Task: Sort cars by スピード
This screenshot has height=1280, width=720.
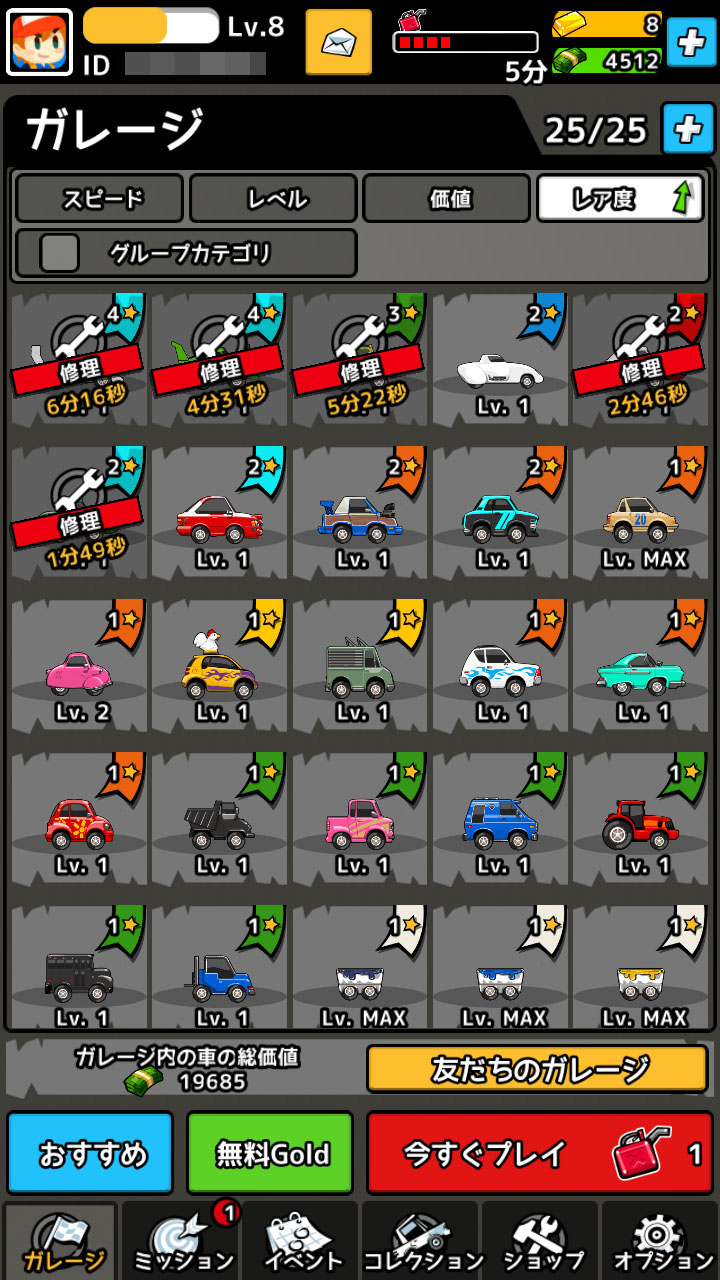Action: point(100,198)
